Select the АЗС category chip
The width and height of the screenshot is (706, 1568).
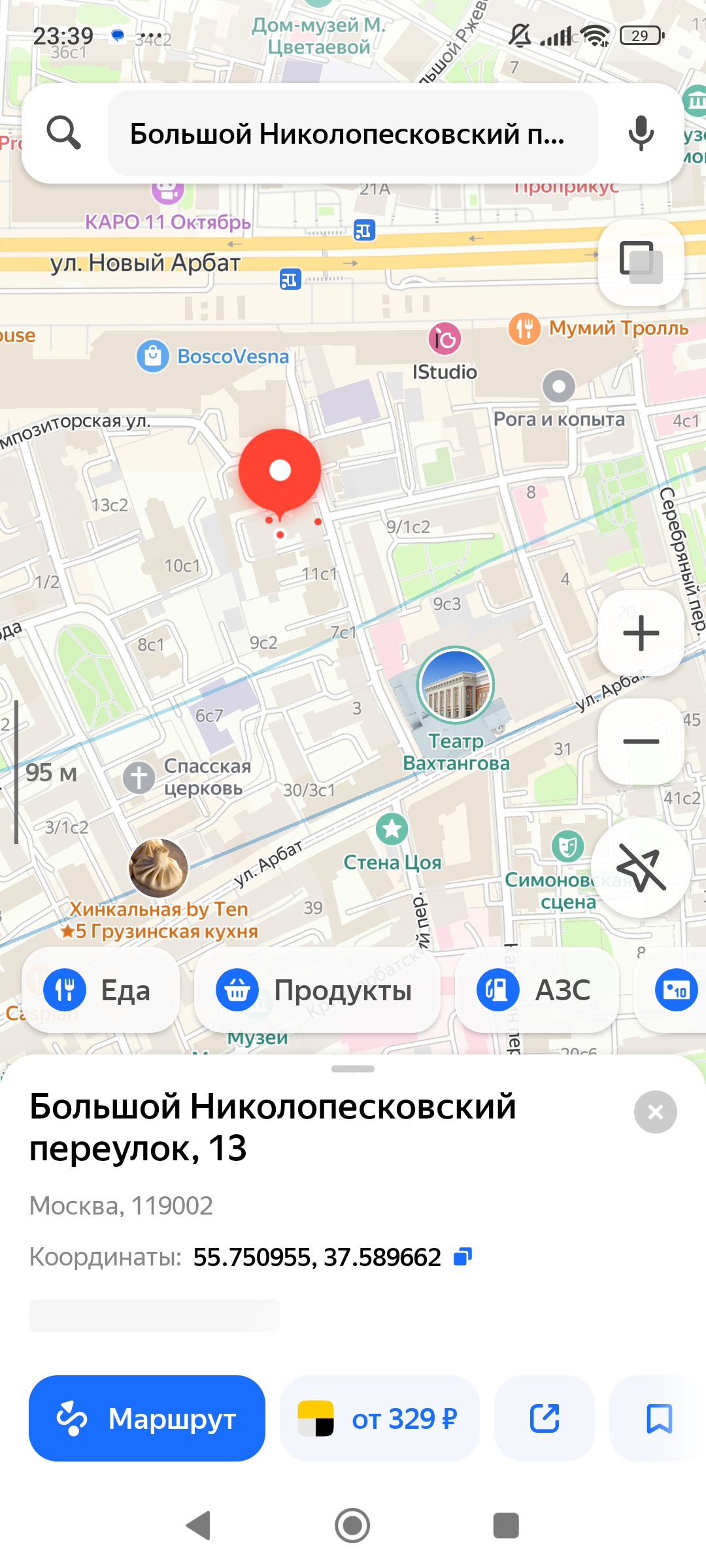(536, 990)
